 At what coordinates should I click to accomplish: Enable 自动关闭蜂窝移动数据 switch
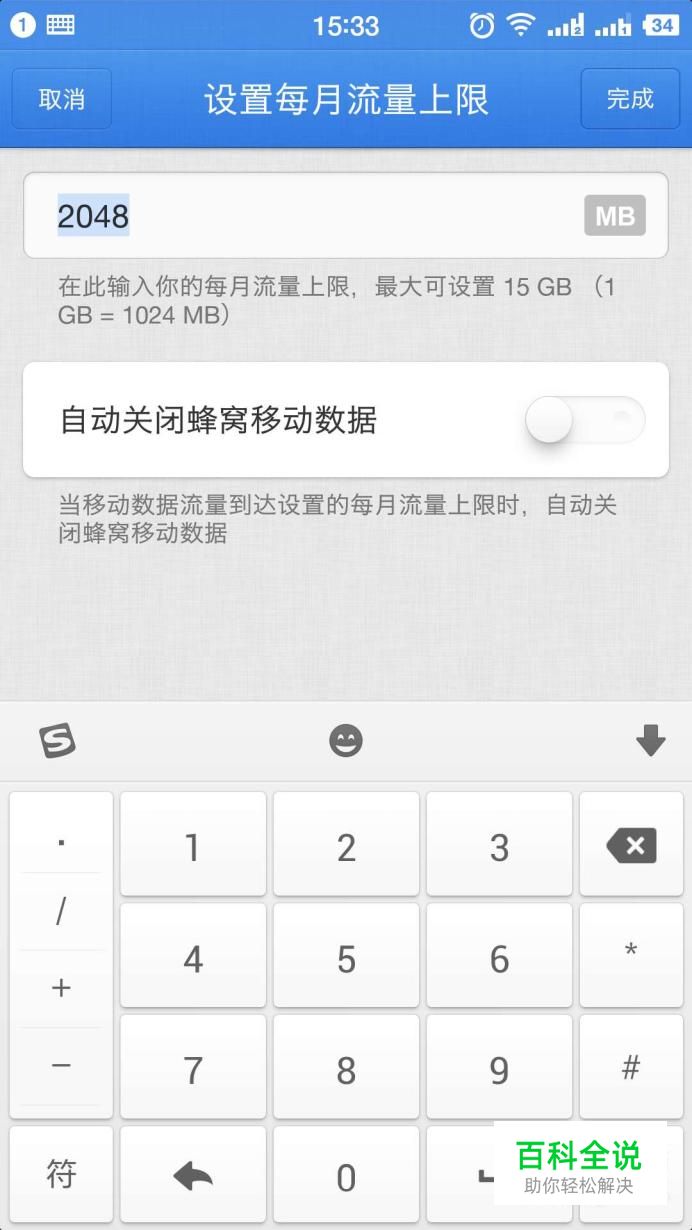click(x=585, y=420)
